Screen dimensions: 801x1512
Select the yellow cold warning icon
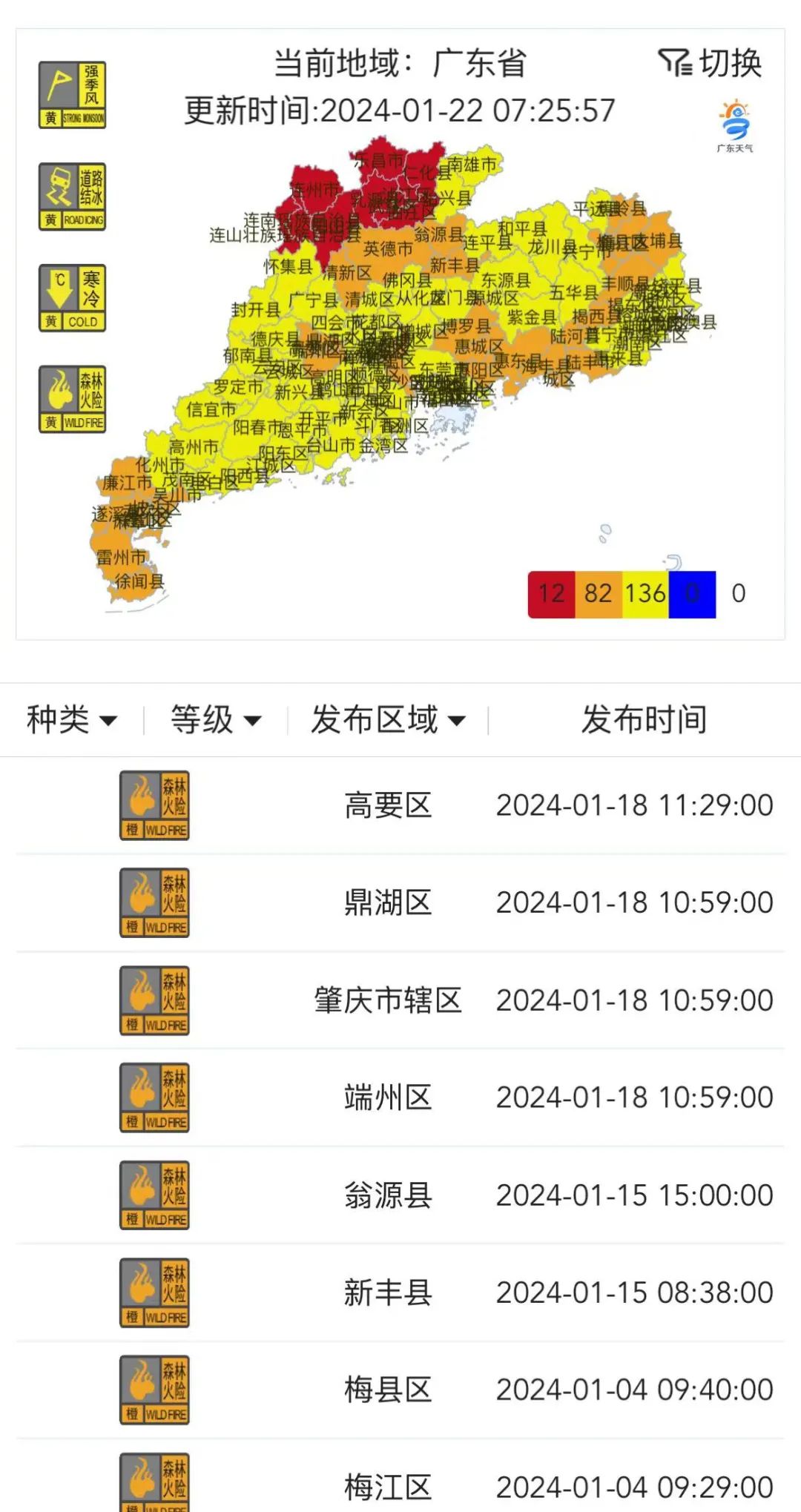(x=72, y=298)
